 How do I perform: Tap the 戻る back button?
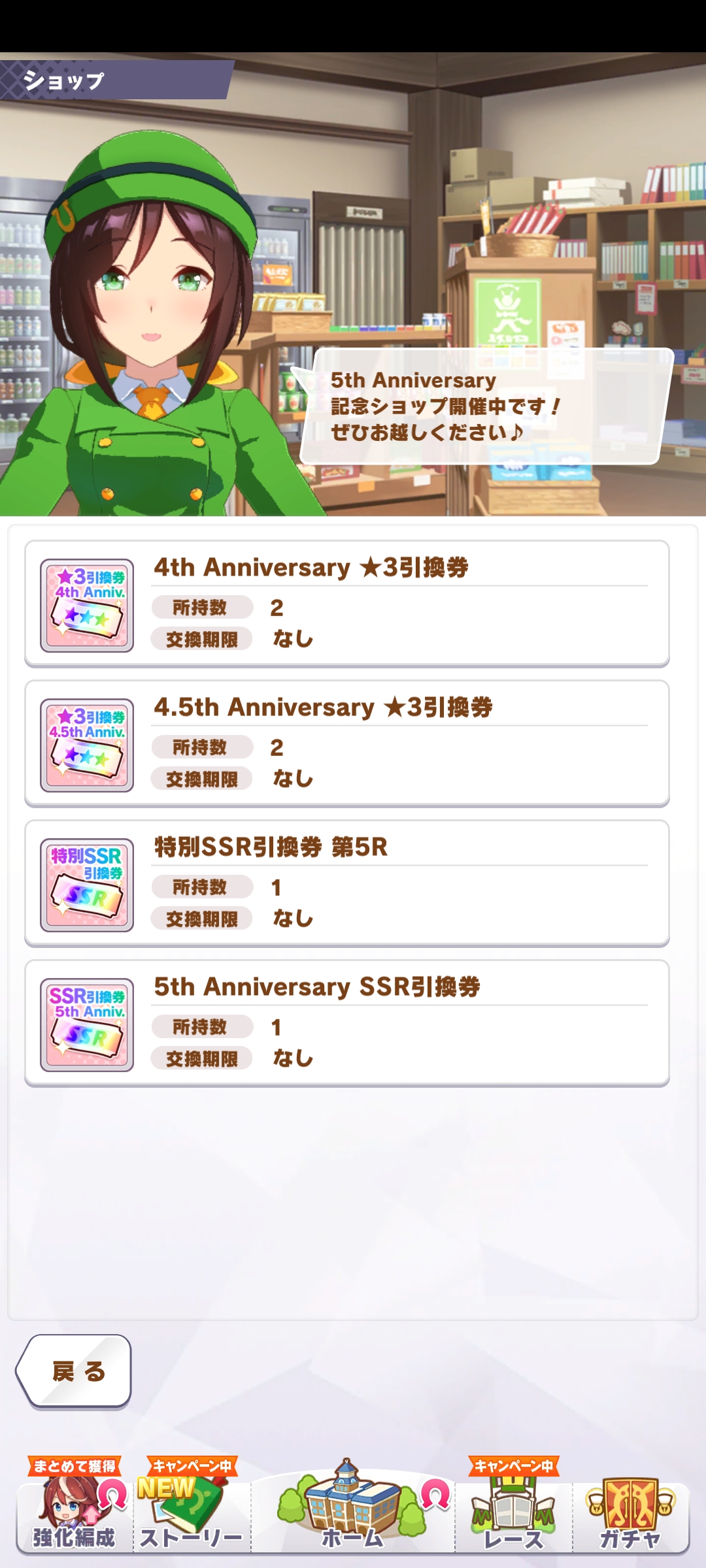(x=75, y=1371)
